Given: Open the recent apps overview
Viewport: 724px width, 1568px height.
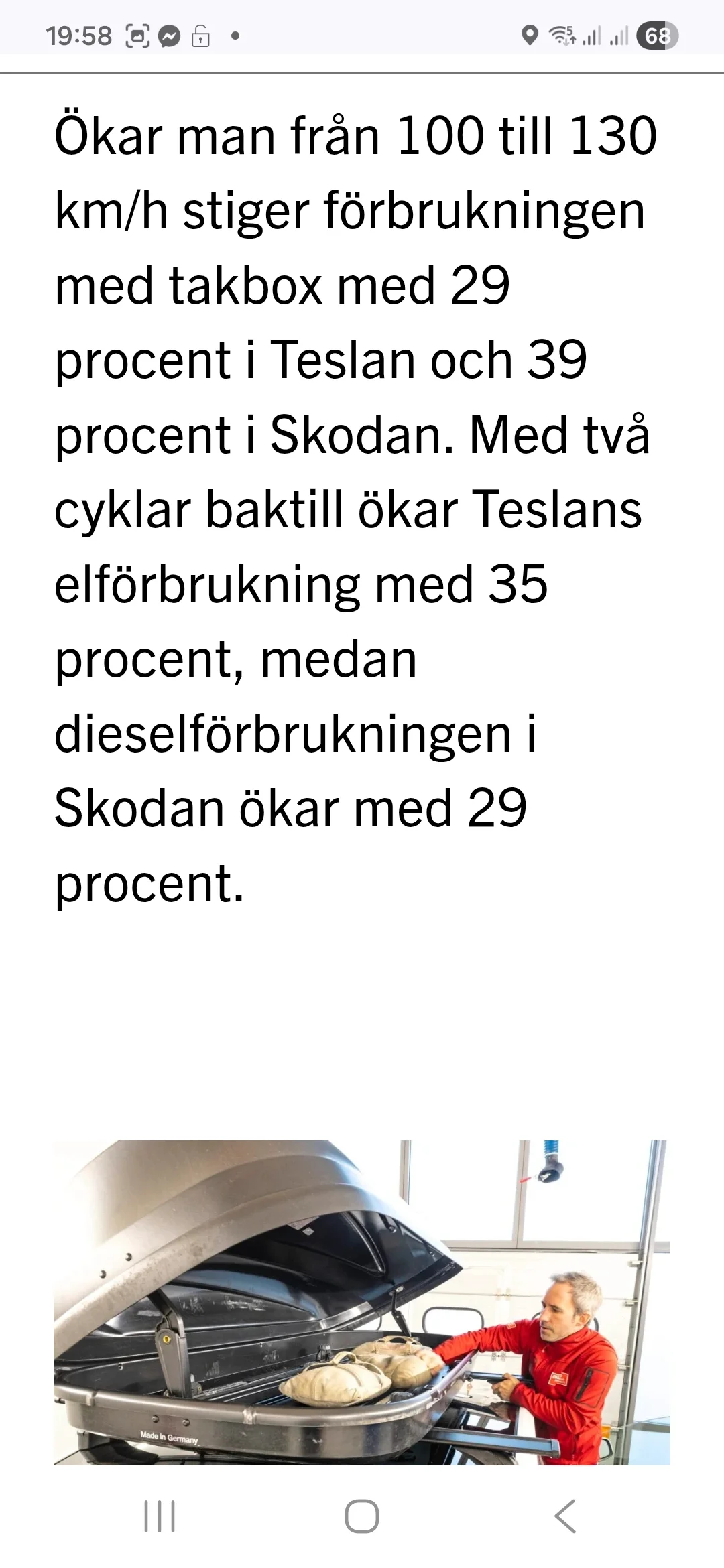Looking at the screenshot, I should (x=160, y=1516).
